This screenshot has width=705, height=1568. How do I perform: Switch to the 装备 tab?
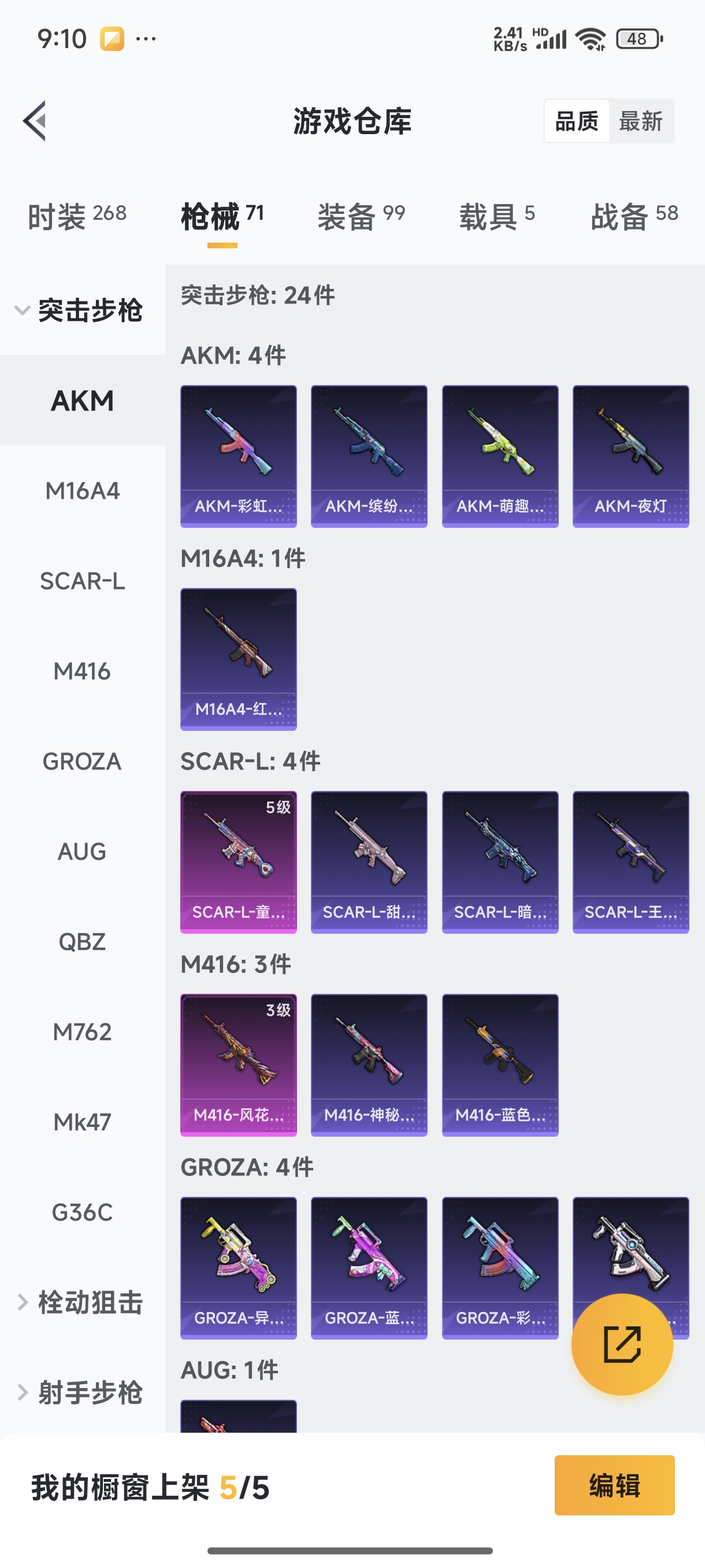[361, 216]
